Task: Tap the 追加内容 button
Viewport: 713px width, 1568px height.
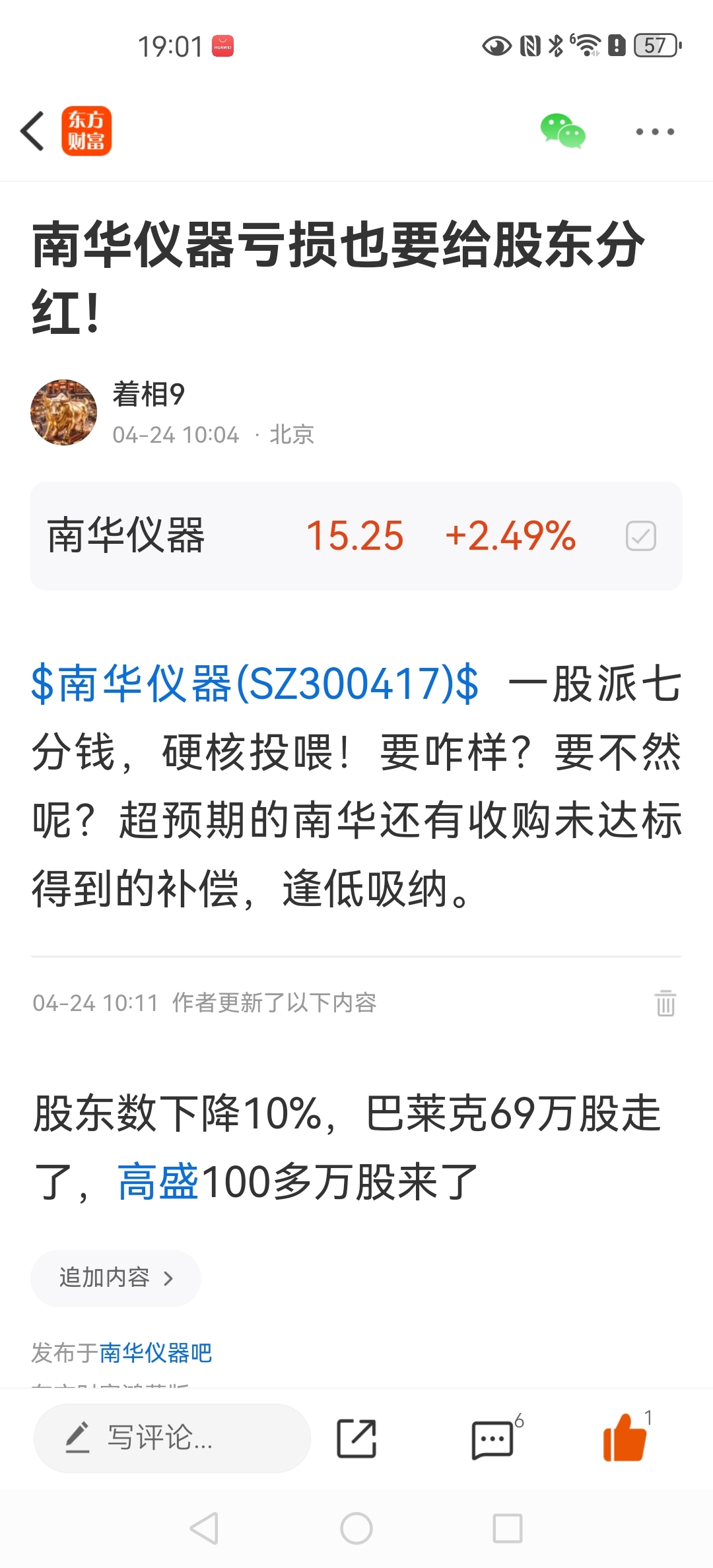Action: [116, 1278]
